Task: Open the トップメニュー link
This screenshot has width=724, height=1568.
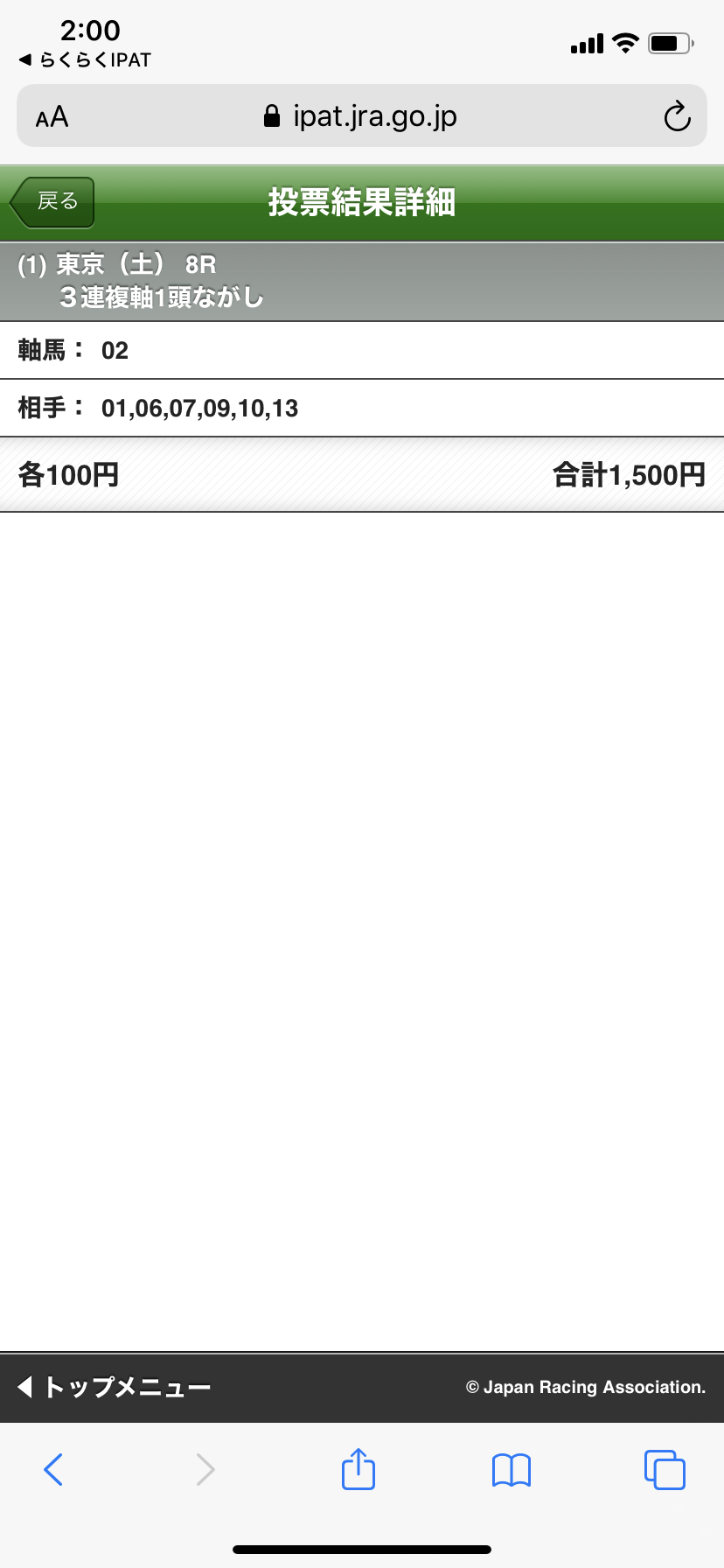Action: click(114, 1387)
